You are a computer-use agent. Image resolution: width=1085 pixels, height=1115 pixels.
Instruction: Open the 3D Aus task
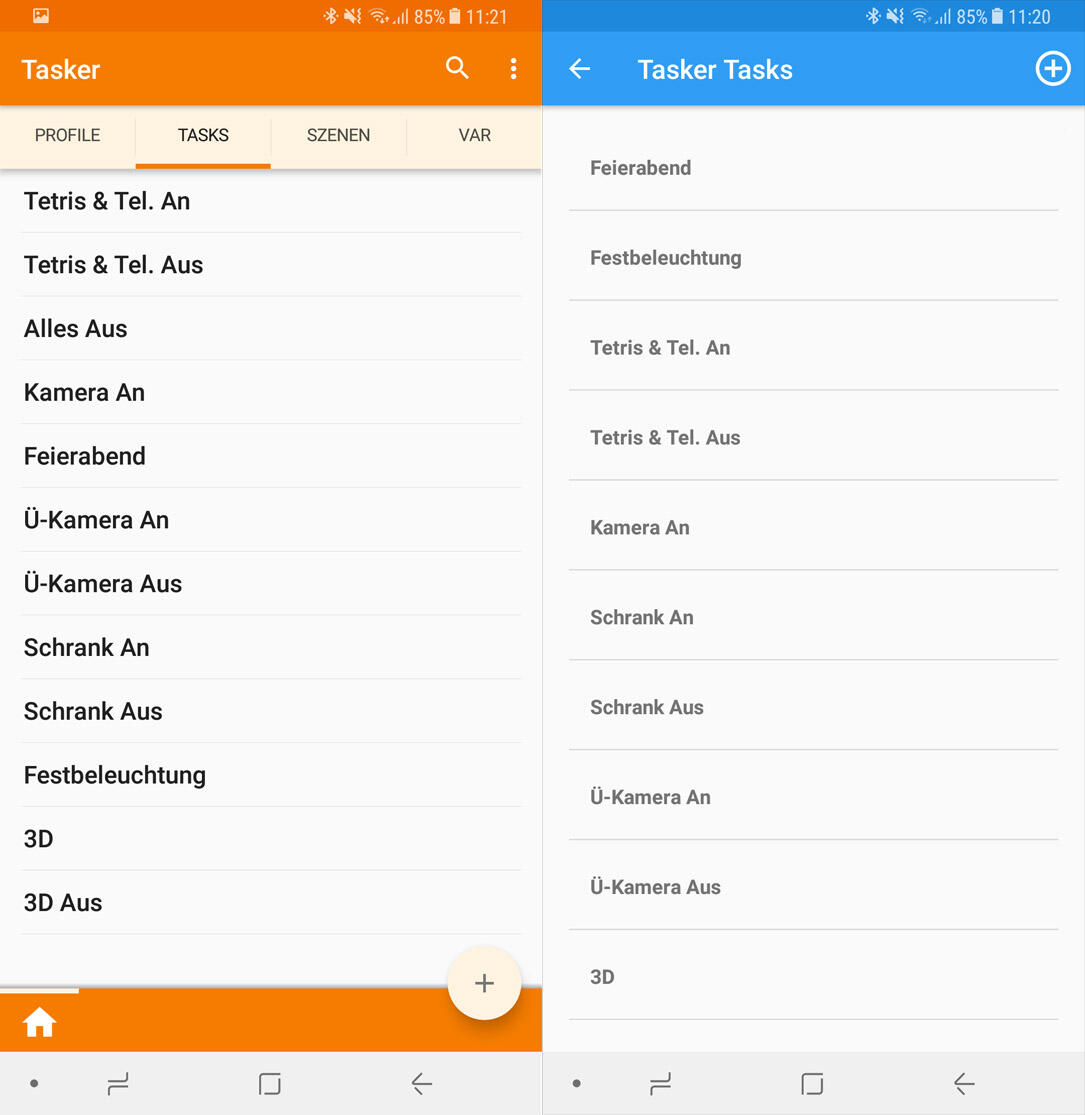click(63, 903)
